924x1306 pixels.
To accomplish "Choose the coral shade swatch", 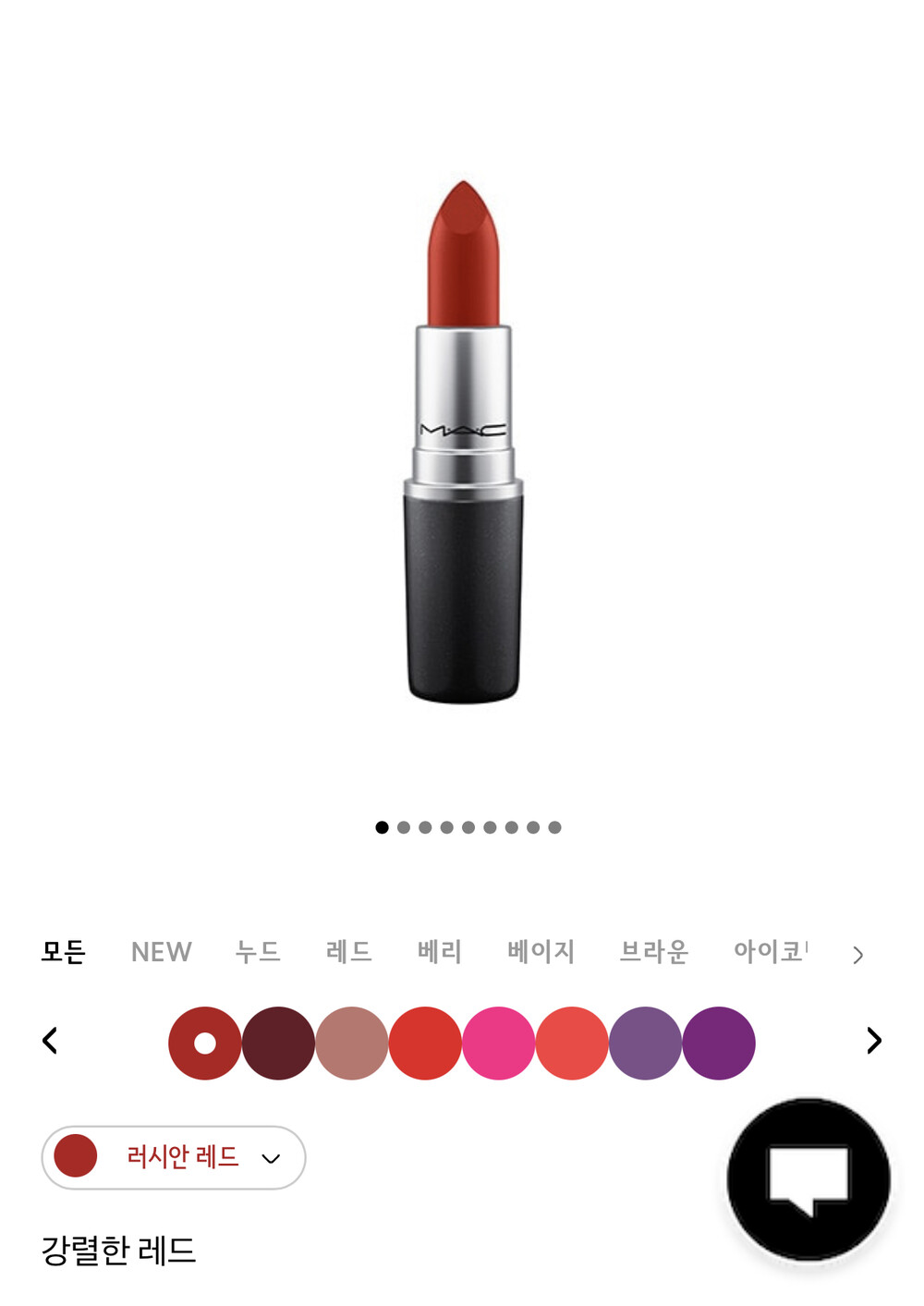I will [572, 1044].
